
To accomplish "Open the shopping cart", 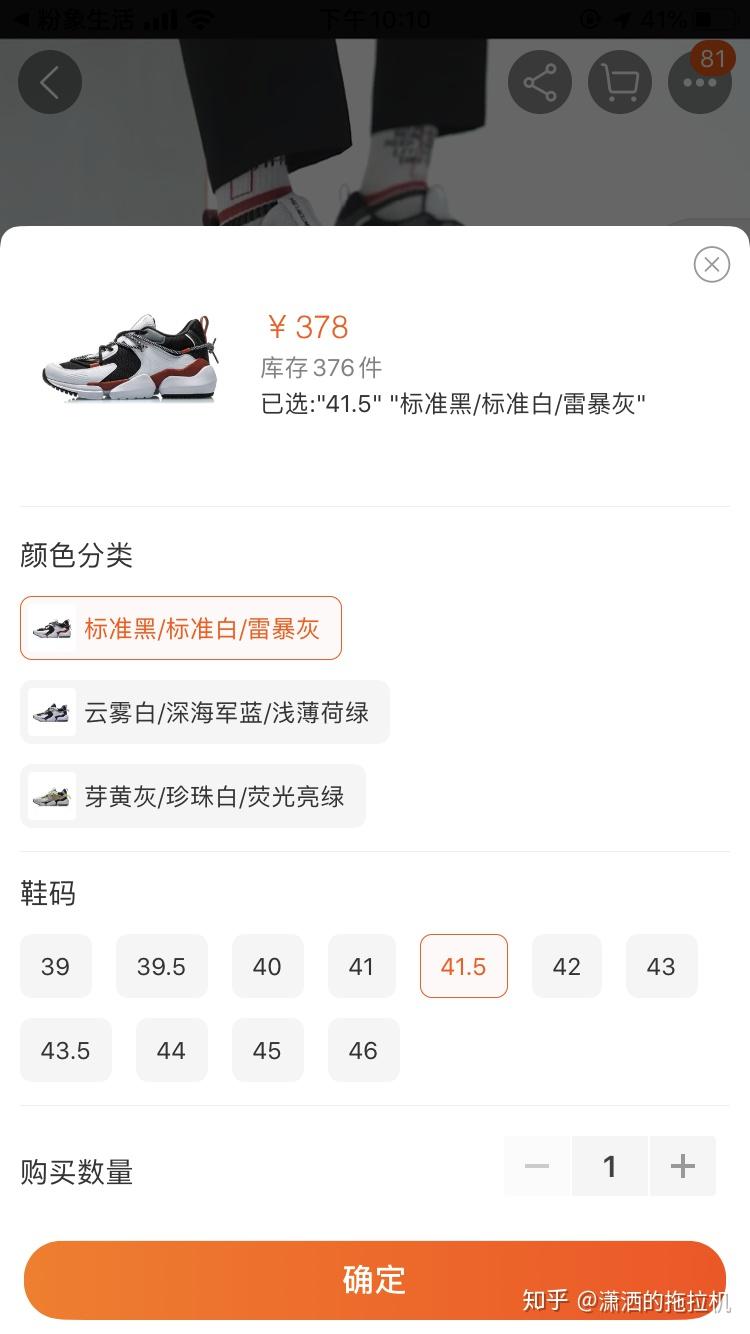I will (619, 82).
